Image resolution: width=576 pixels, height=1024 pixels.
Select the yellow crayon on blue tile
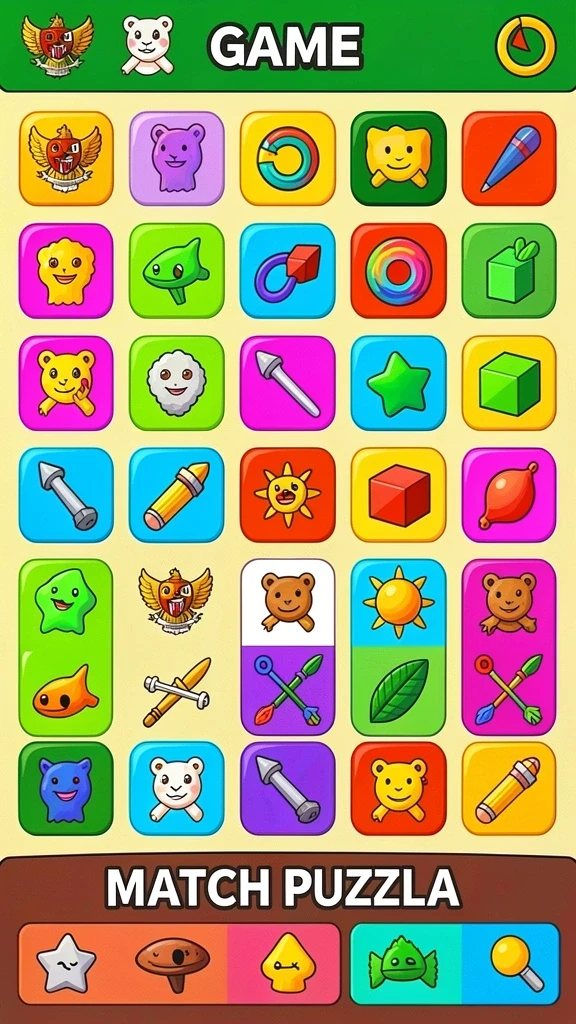click(176, 495)
